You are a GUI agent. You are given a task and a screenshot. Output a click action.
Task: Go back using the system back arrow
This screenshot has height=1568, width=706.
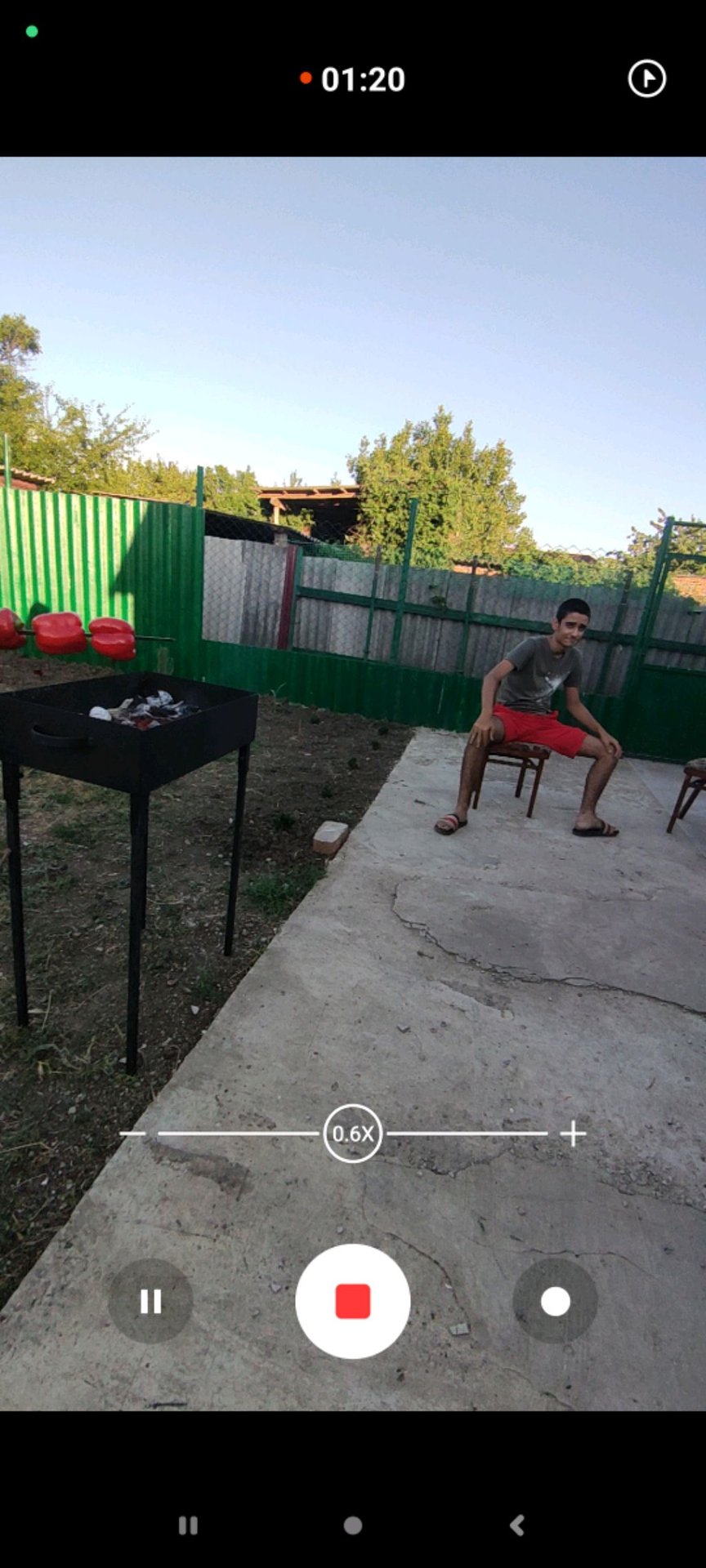[516, 1525]
